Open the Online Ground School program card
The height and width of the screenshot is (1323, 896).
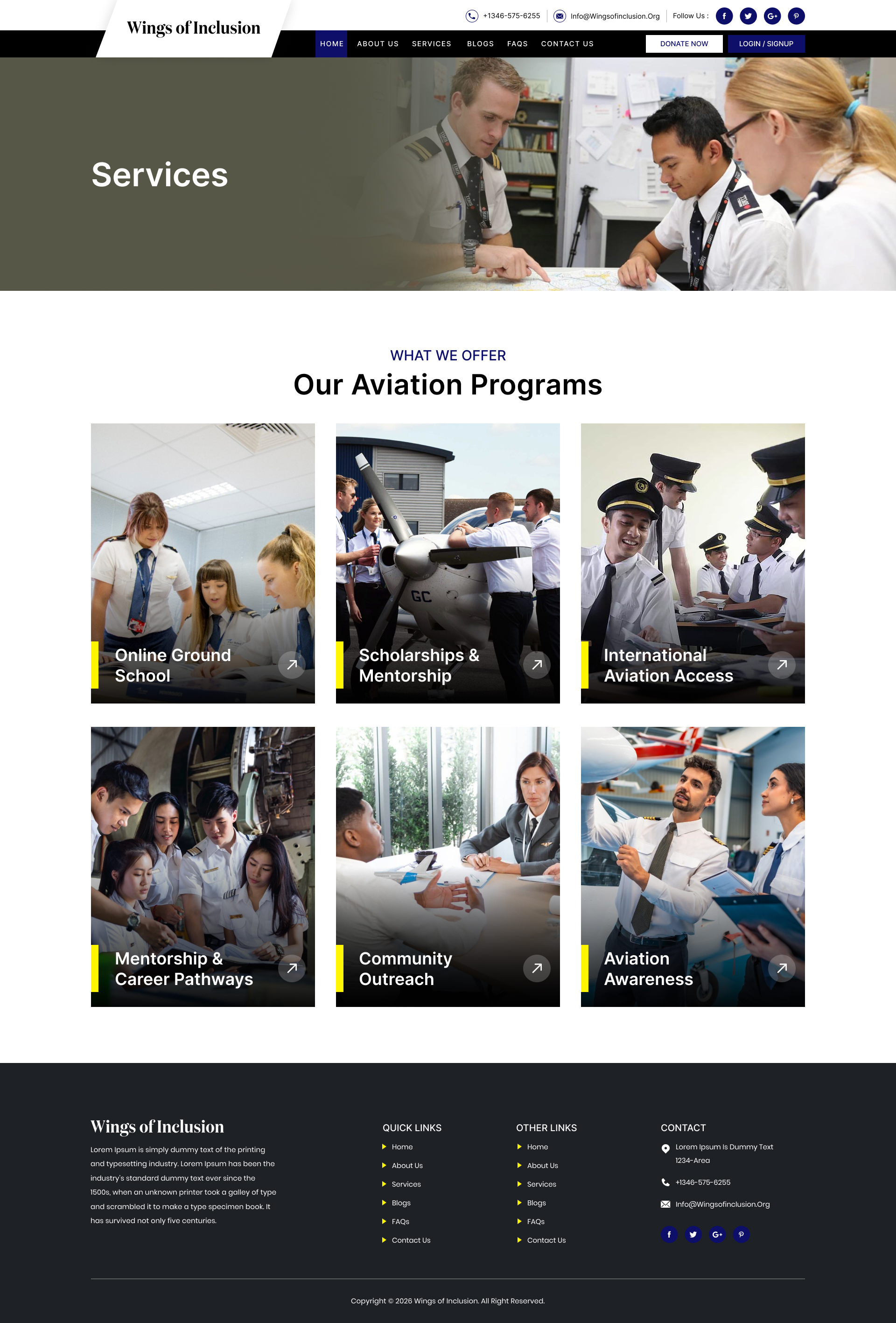pos(203,563)
